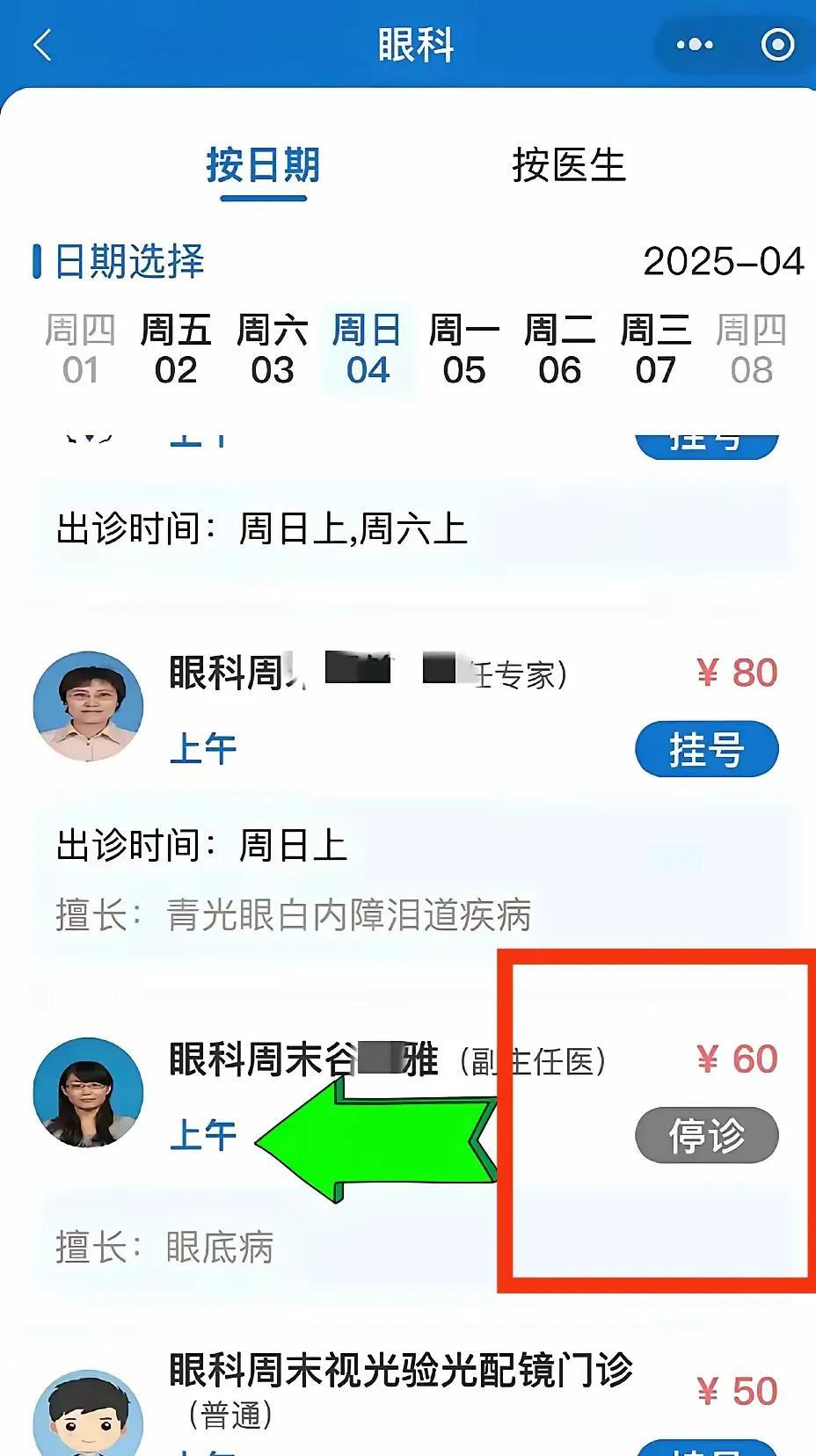Go back from the 眼科 page
The height and width of the screenshot is (1456, 816).
pos(42,45)
